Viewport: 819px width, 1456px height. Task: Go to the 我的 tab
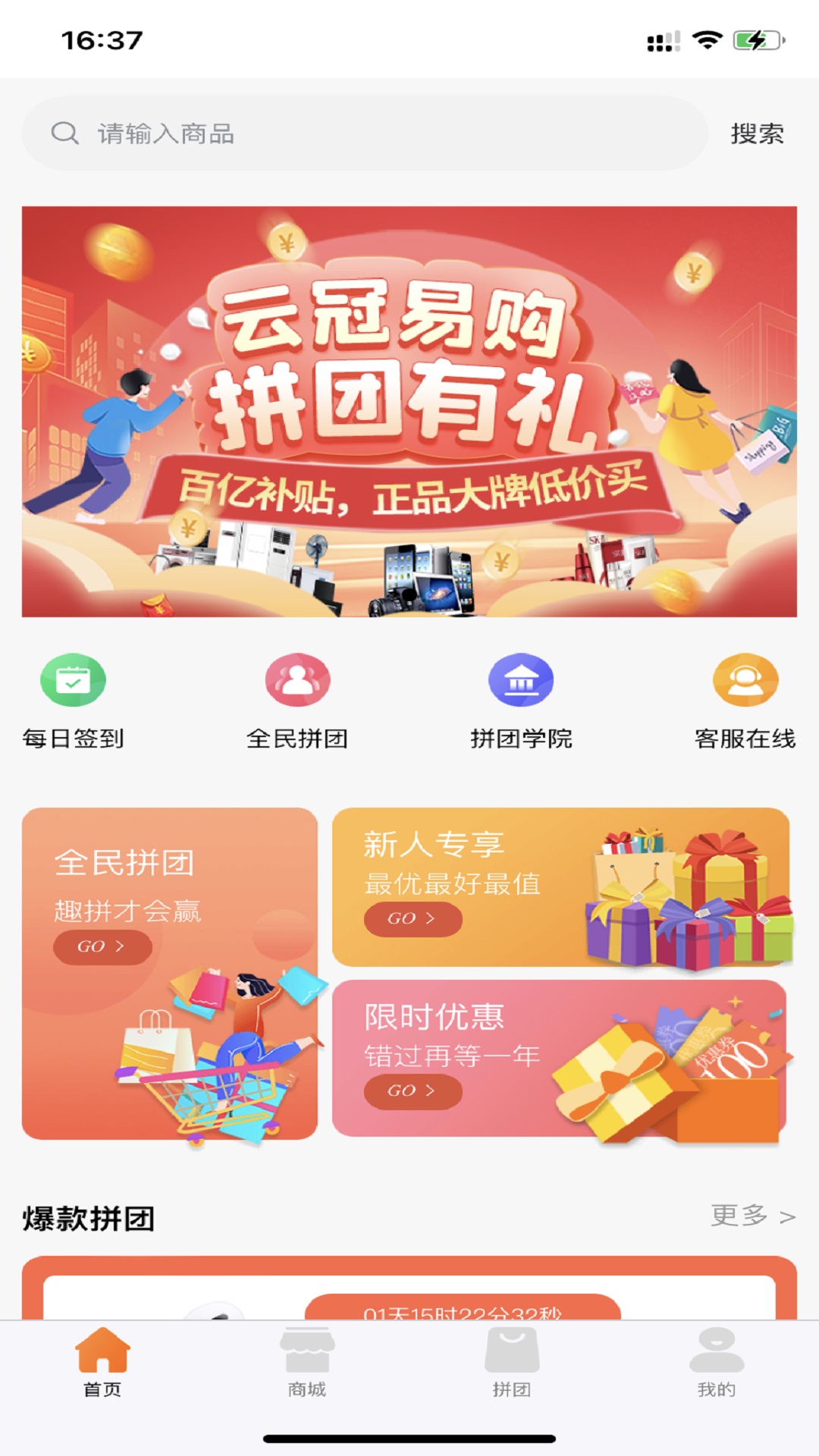pyautogui.click(x=717, y=1362)
